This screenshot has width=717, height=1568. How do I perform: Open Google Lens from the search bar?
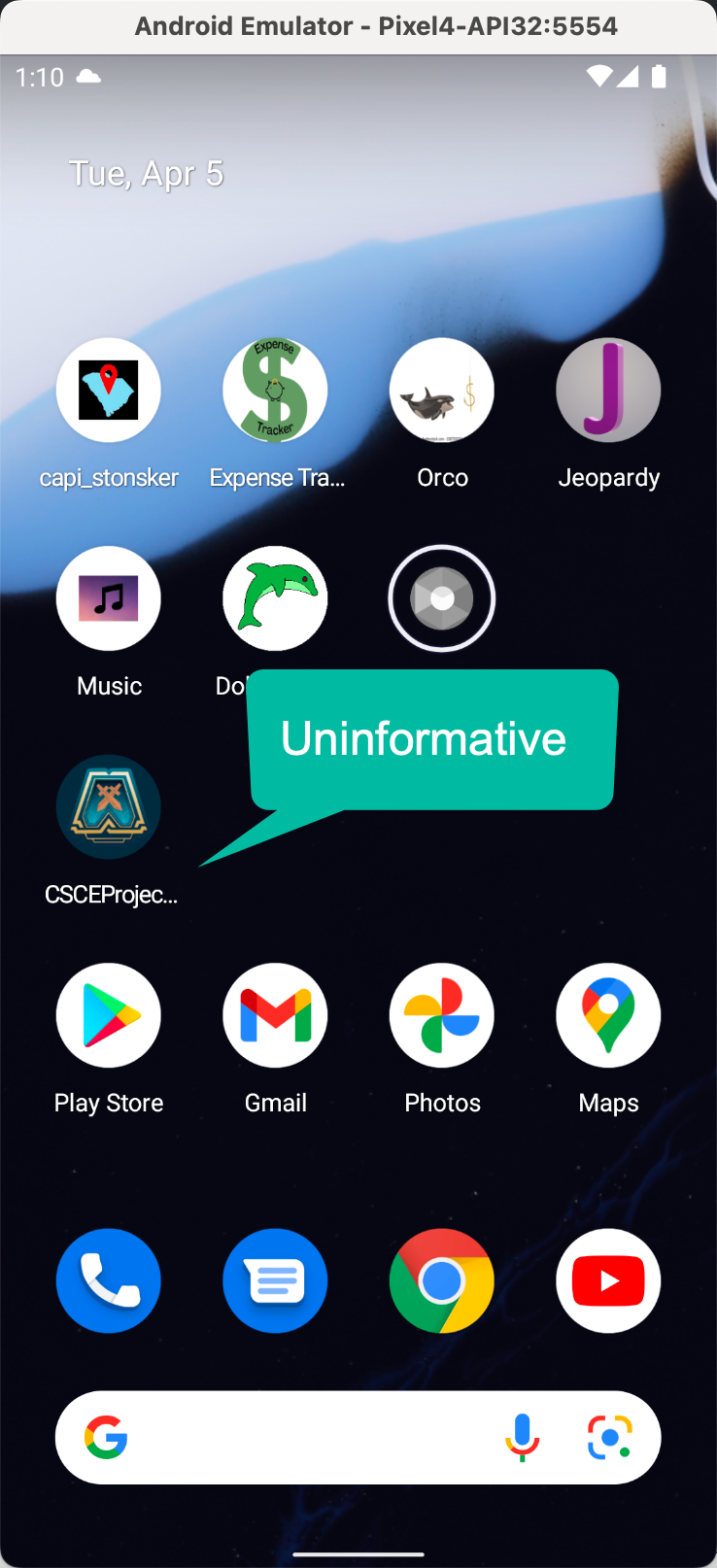pyautogui.click(x=610, y=1438)
